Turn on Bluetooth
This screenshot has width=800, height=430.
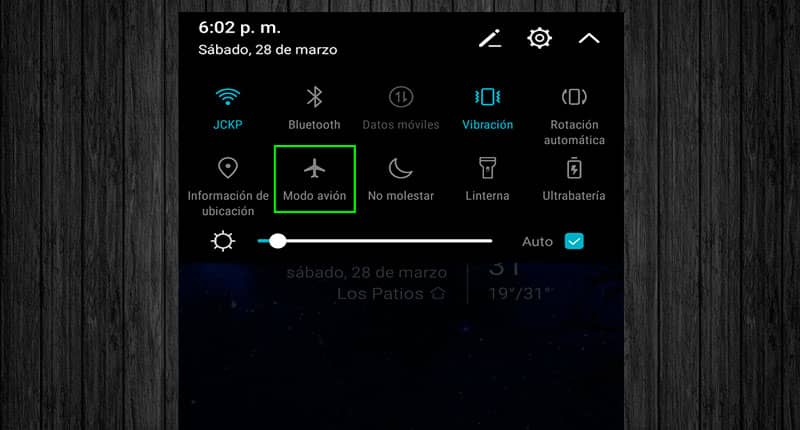314,98
